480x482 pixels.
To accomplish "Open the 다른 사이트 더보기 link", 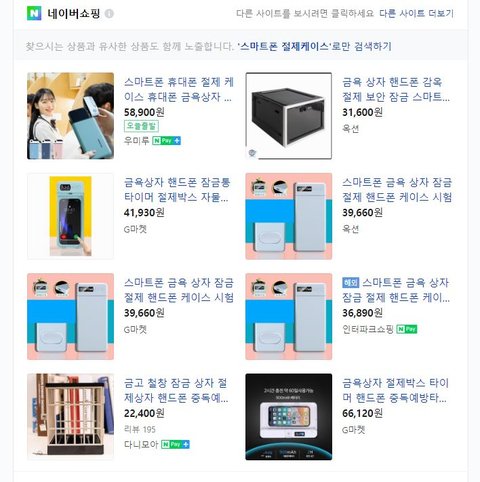I will (416, 13).
